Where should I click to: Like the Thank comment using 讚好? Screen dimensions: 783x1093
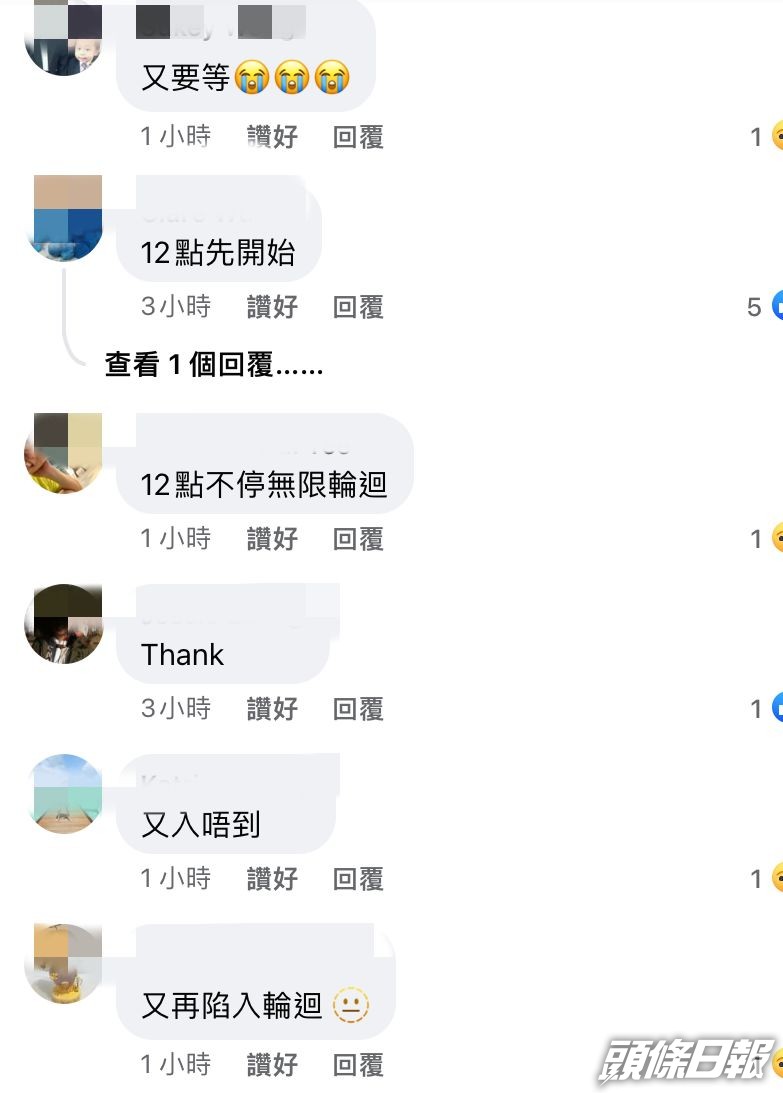[x=271, y=708]
